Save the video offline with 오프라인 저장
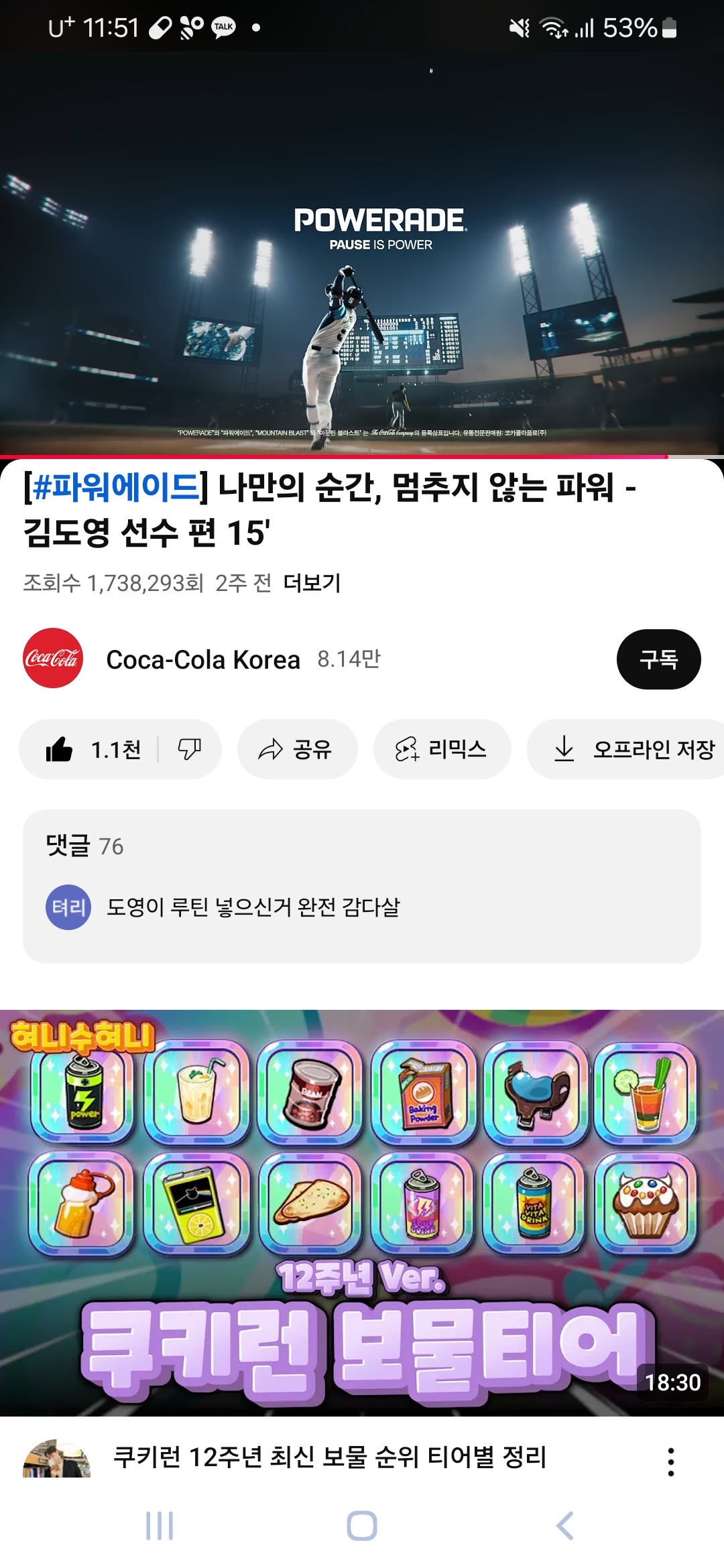 pos(633,749)
